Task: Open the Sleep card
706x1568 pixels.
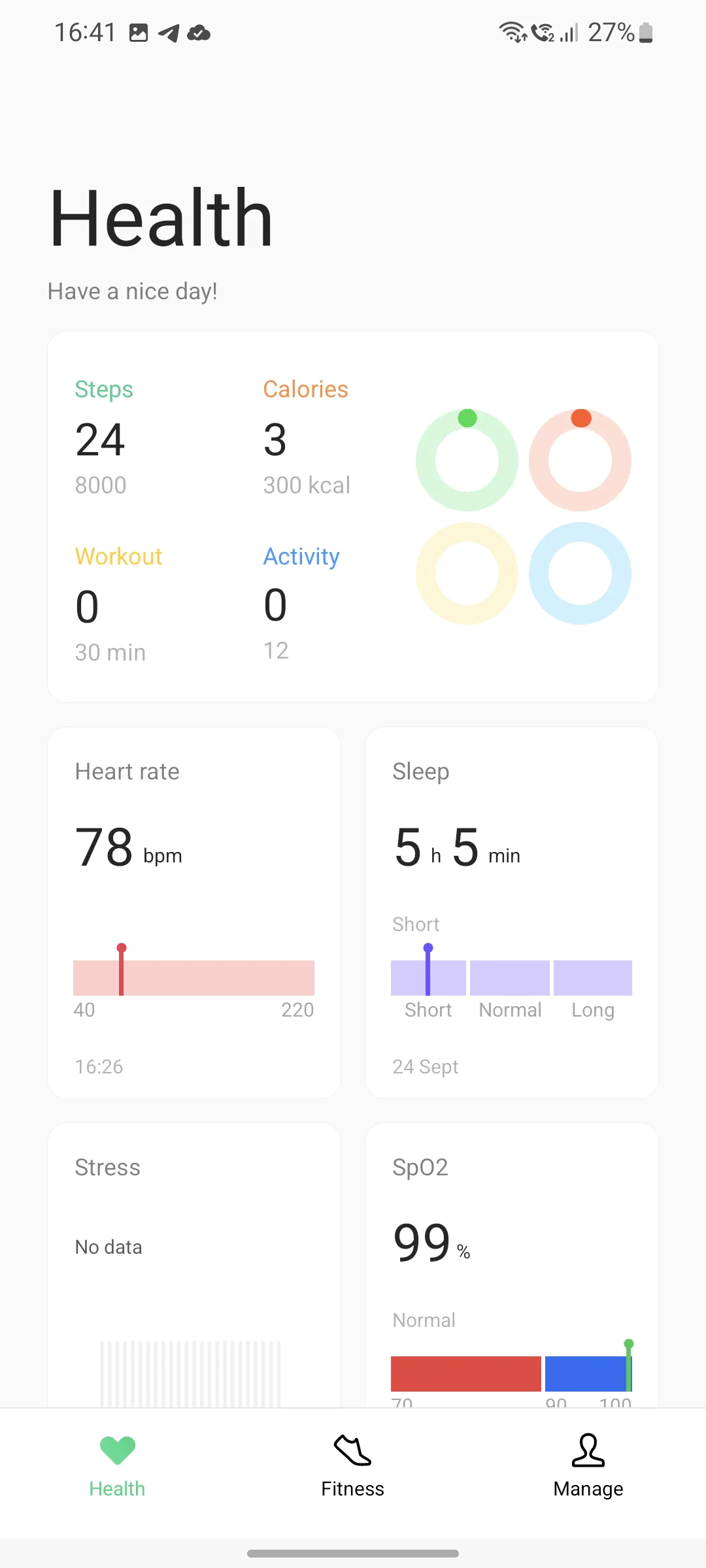Action: pyautogui.click(x=512, y=913)
